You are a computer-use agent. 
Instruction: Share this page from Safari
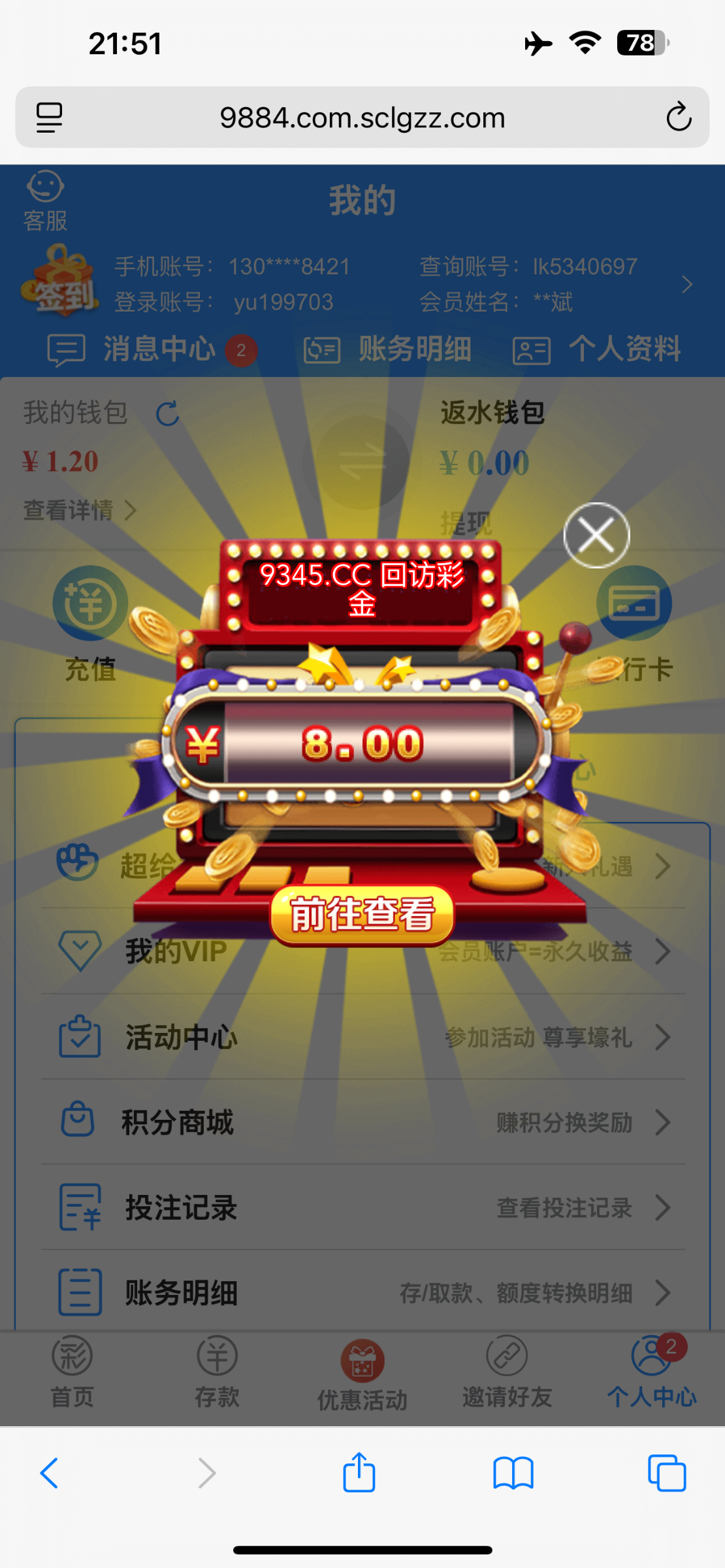coord(359,1473)
